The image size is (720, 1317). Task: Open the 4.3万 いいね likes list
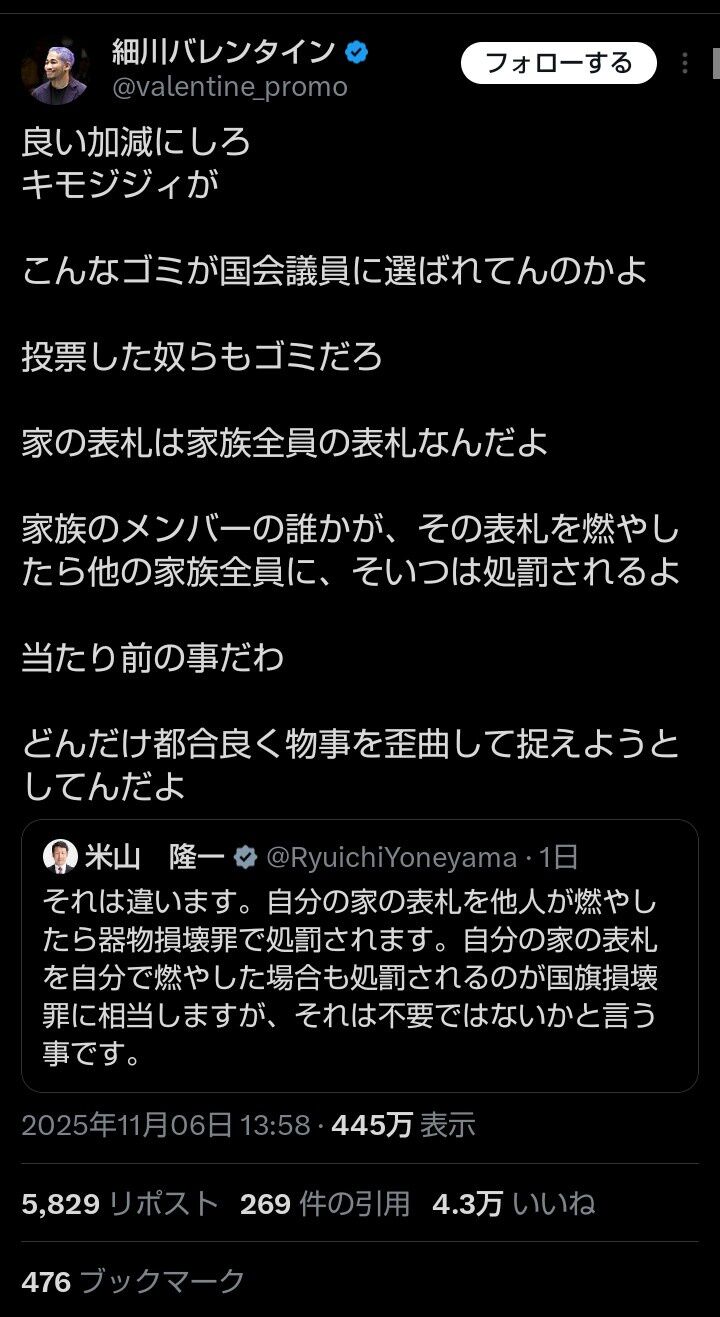click(510, 1205)
